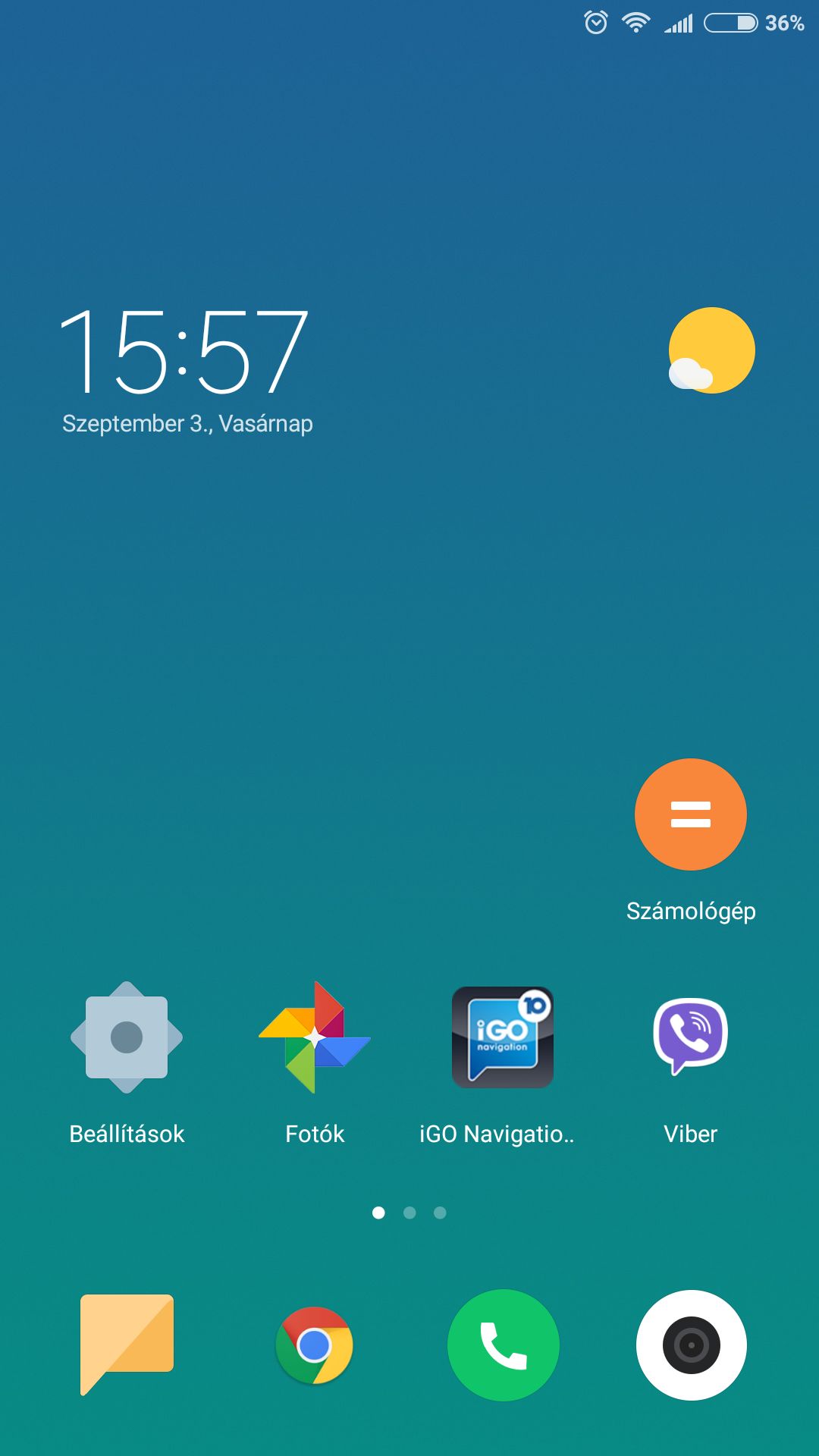Open the Számológép calculator app
819x1456 pixels.
click(690, 814)
